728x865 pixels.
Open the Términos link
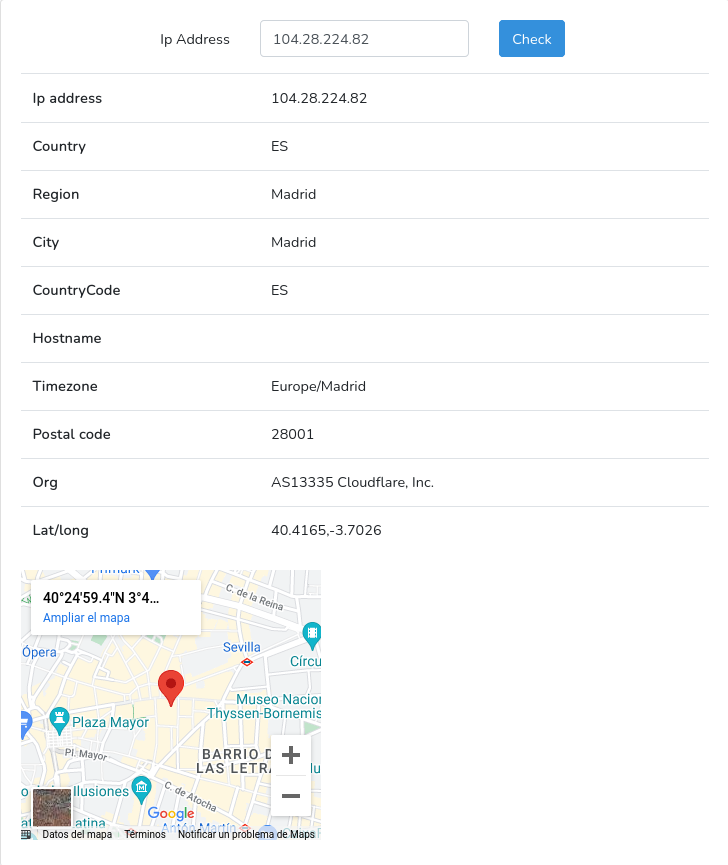[x=145, y=834]
